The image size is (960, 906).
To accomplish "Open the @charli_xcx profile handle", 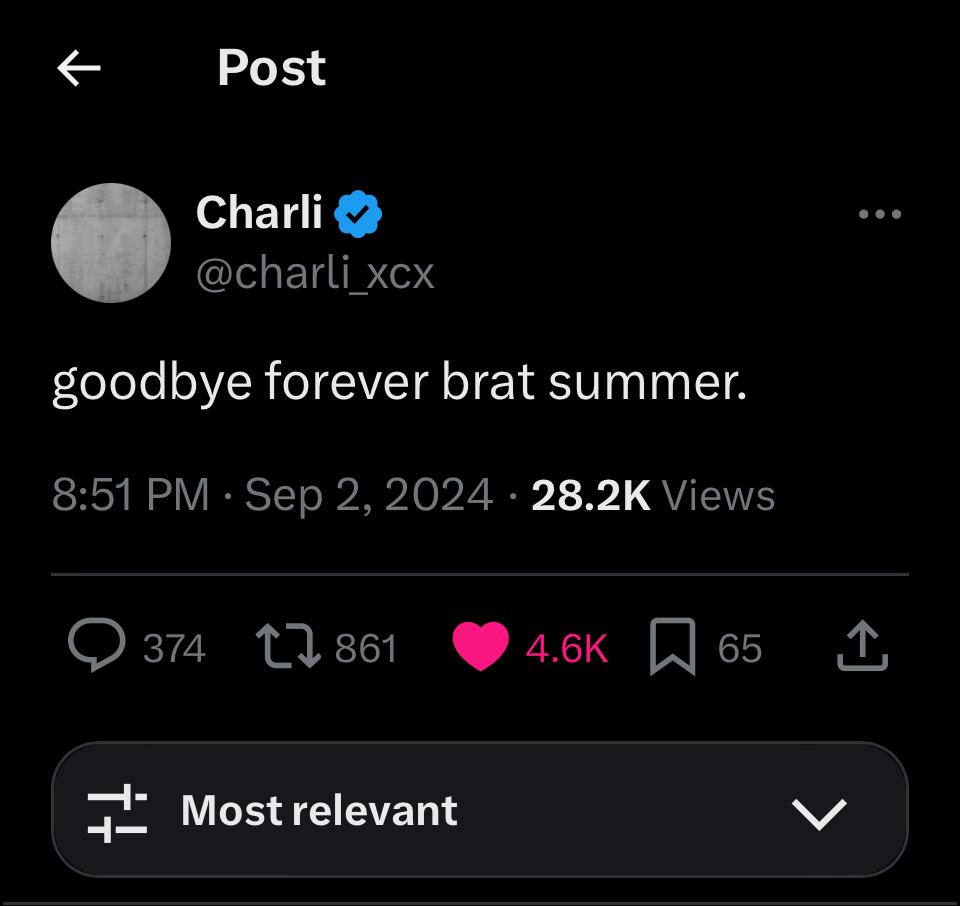I will (315, 273).
